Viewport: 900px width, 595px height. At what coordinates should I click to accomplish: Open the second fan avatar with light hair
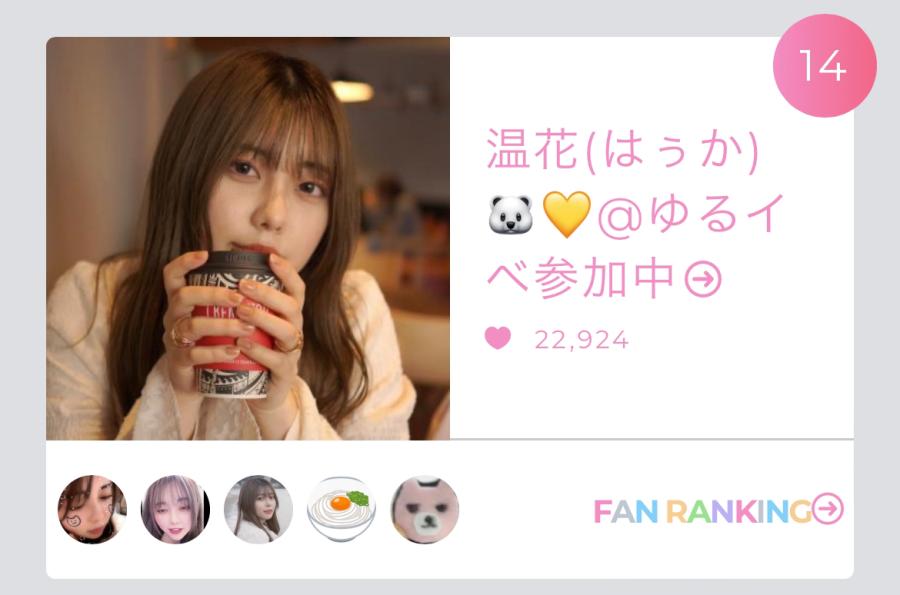(175, 509)
